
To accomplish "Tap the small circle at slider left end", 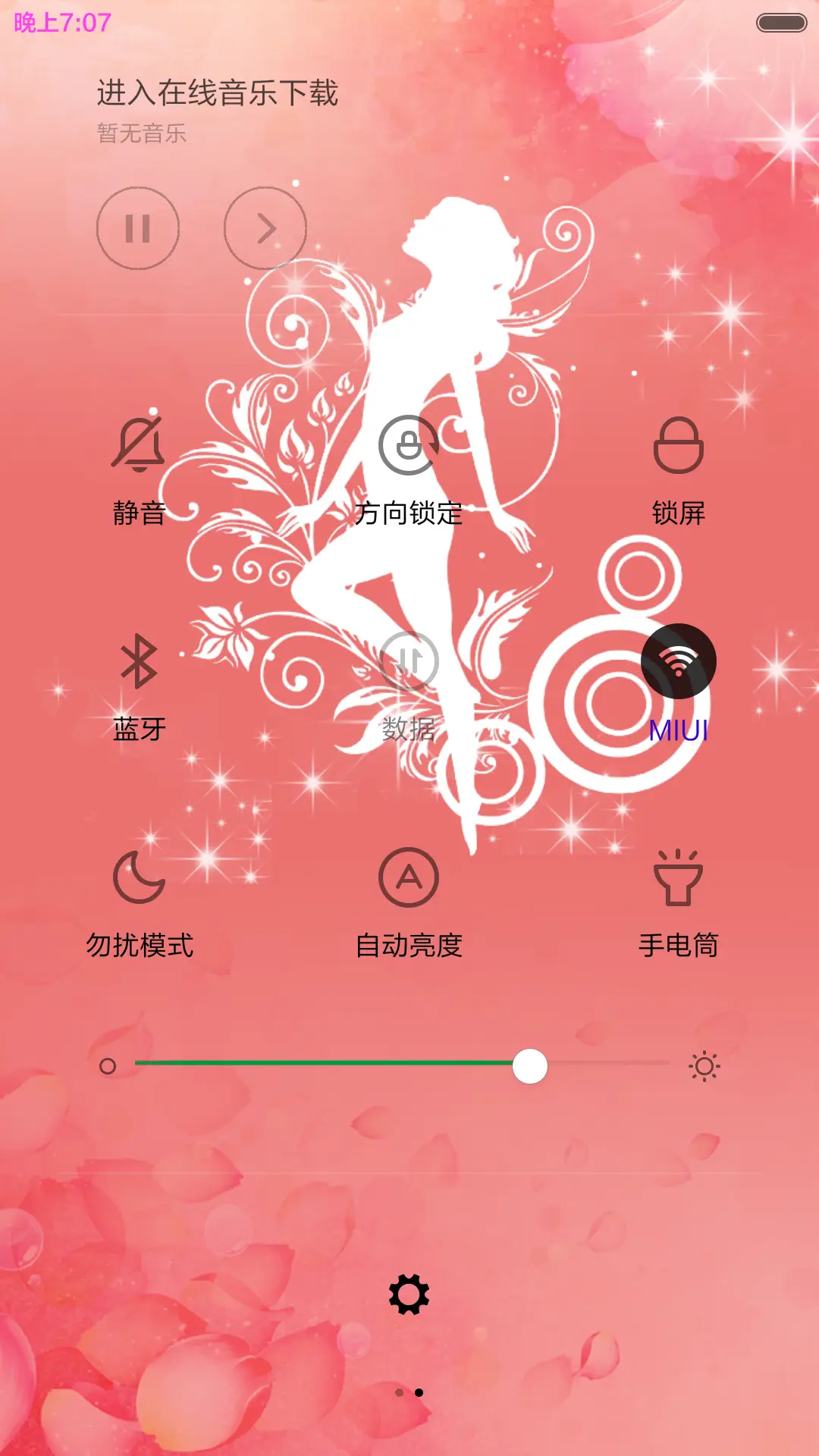I will (x=108, y=1065).
